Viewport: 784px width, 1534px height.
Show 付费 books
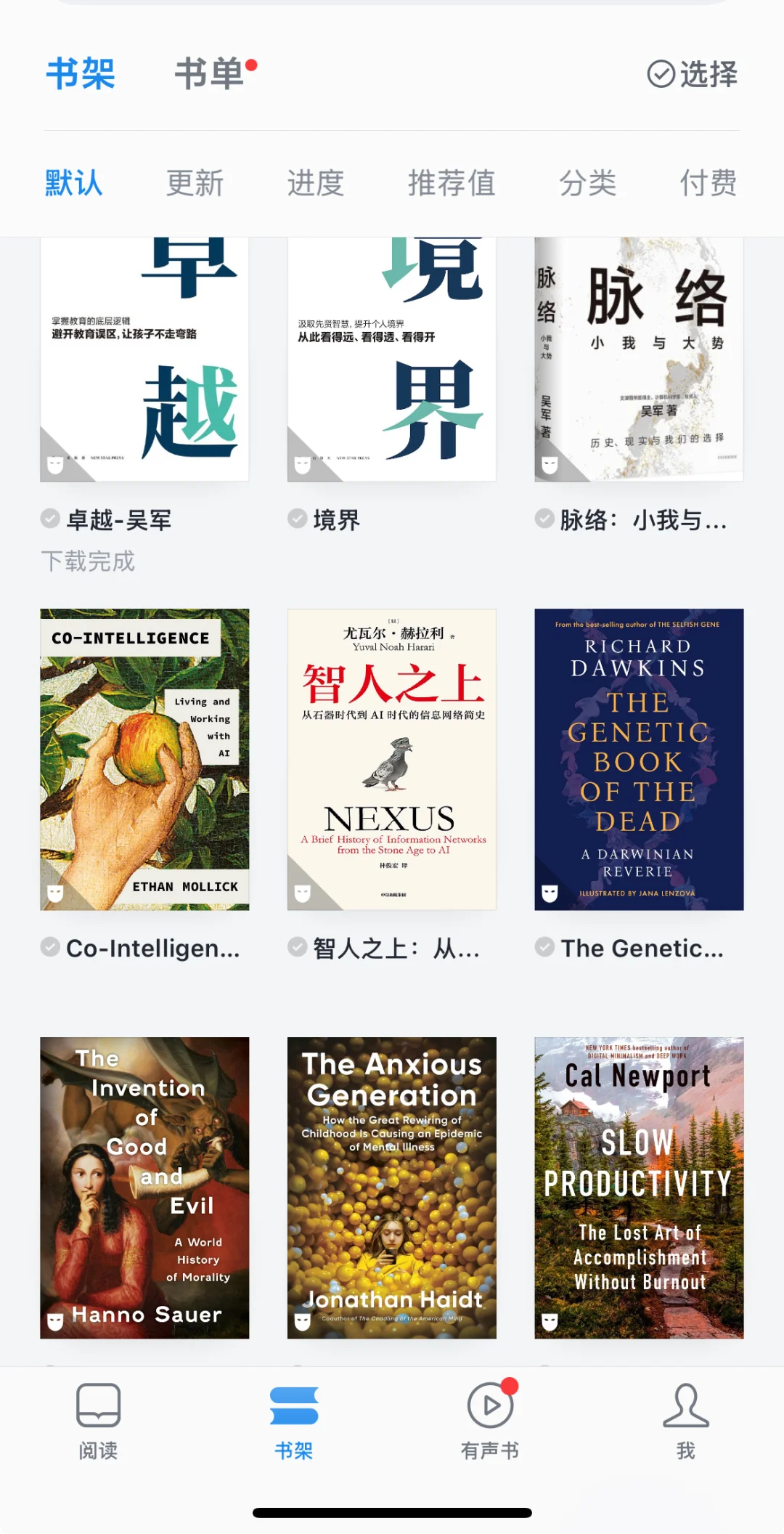point(708,183)
